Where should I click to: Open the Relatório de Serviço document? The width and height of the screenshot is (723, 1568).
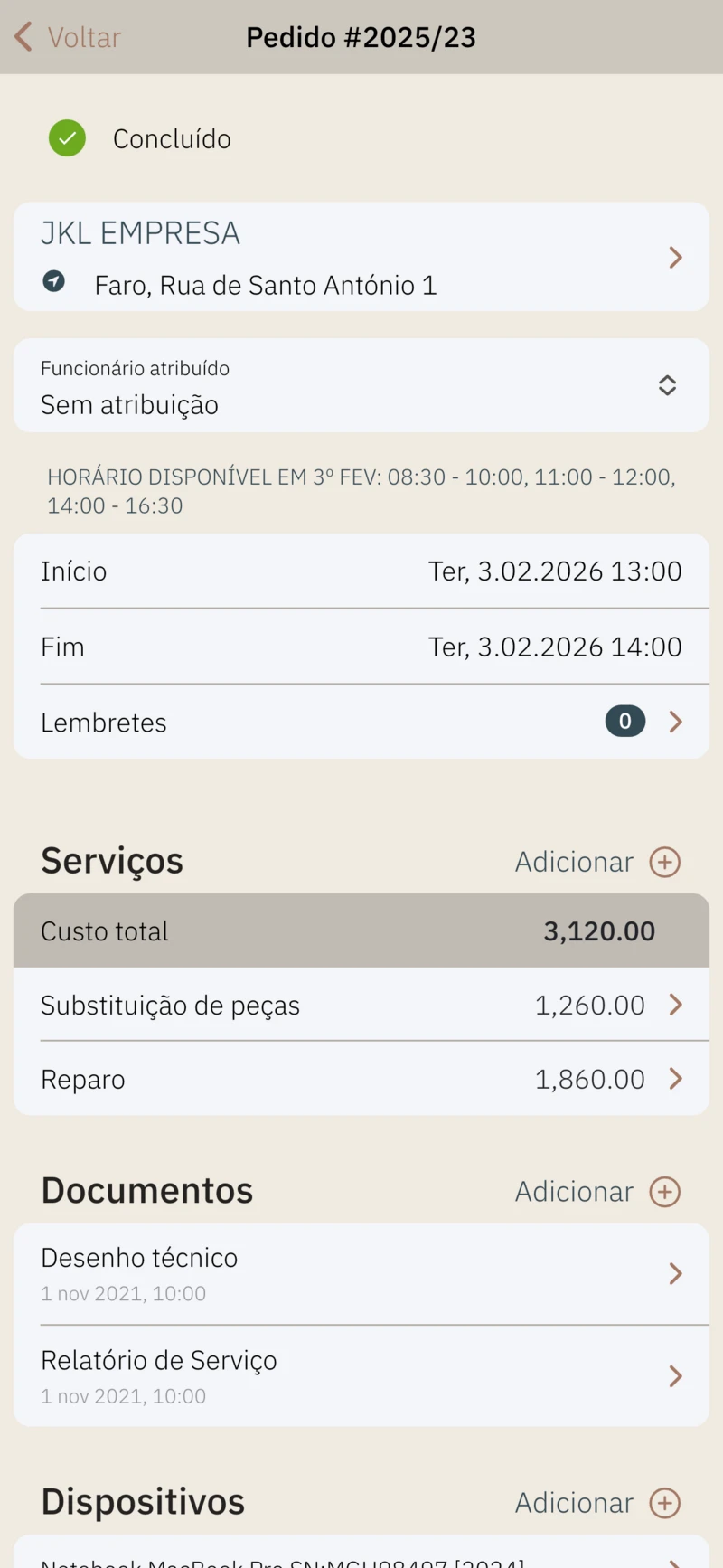pos(361,1376)
